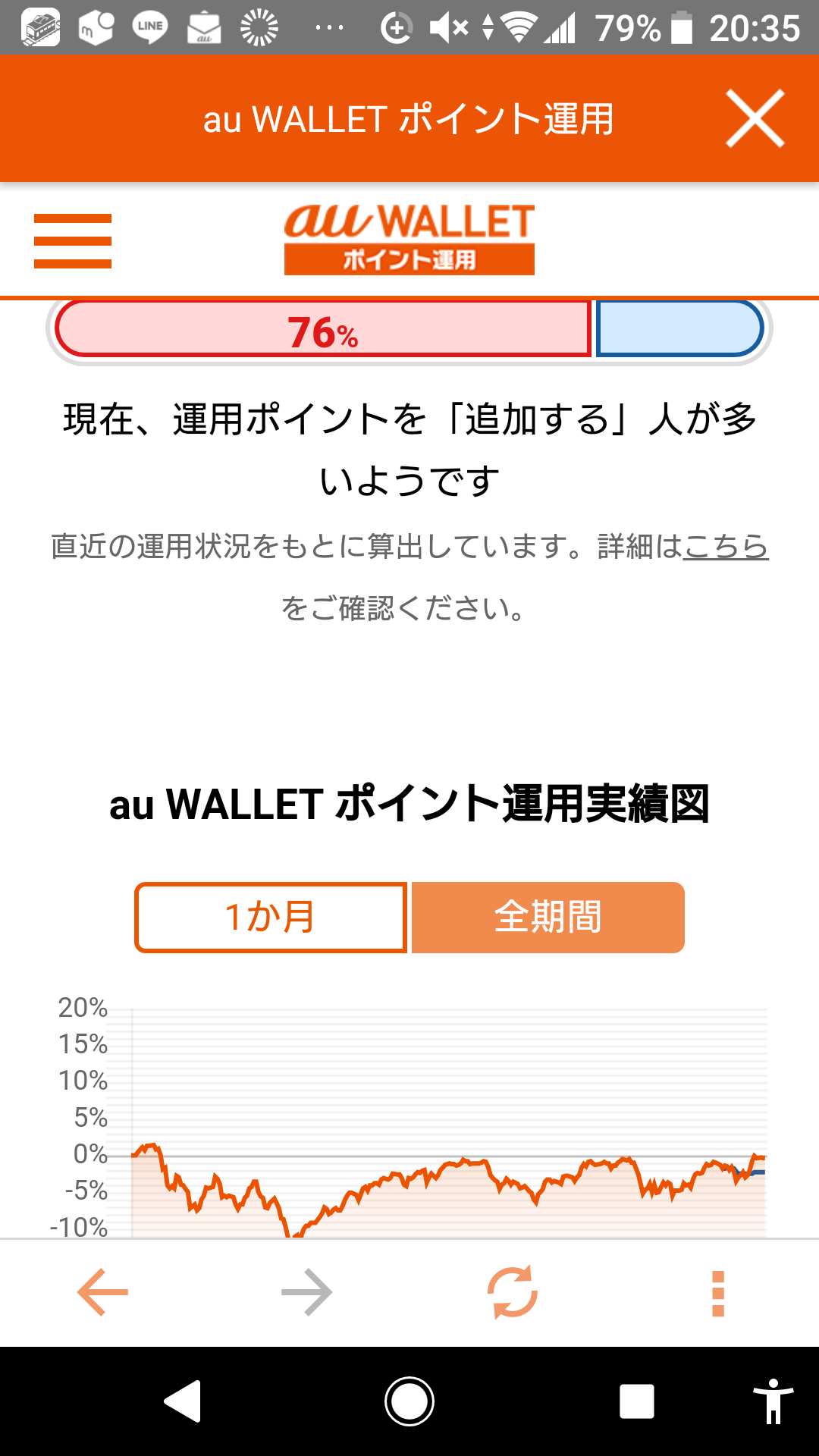Reload the current page

tap(513, 1292)
